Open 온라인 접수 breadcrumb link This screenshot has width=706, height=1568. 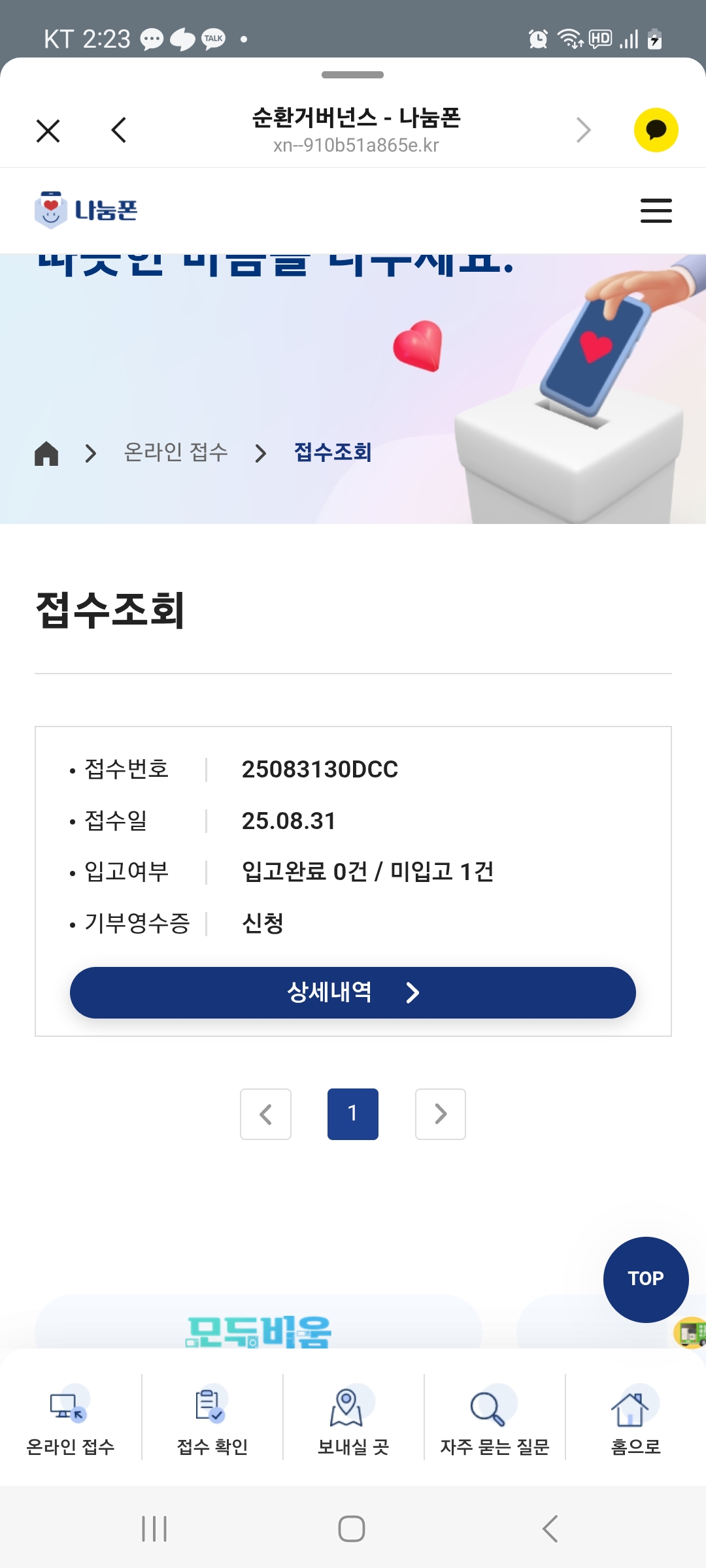(x=176, y=452)
